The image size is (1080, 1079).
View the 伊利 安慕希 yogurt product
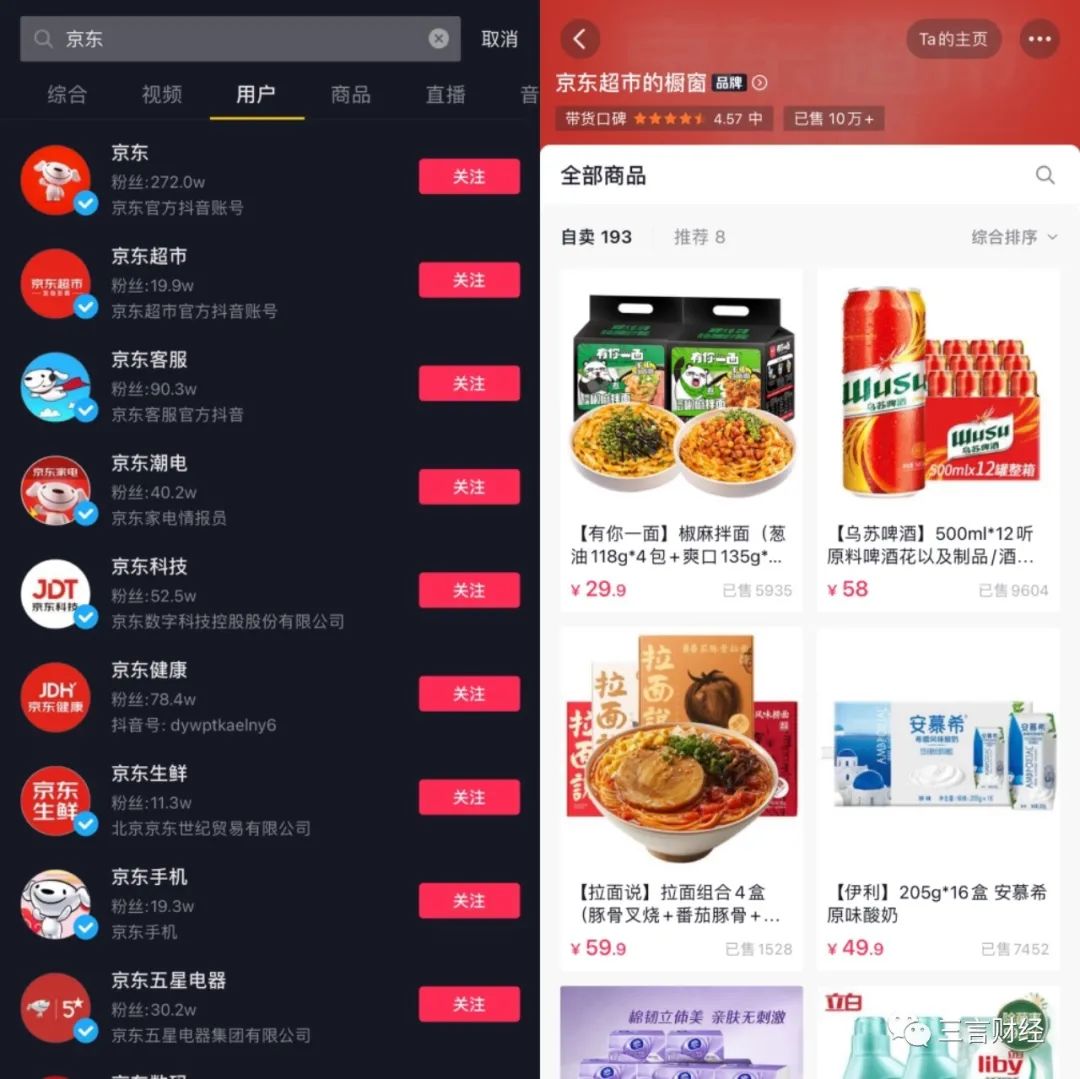[937, 797]
